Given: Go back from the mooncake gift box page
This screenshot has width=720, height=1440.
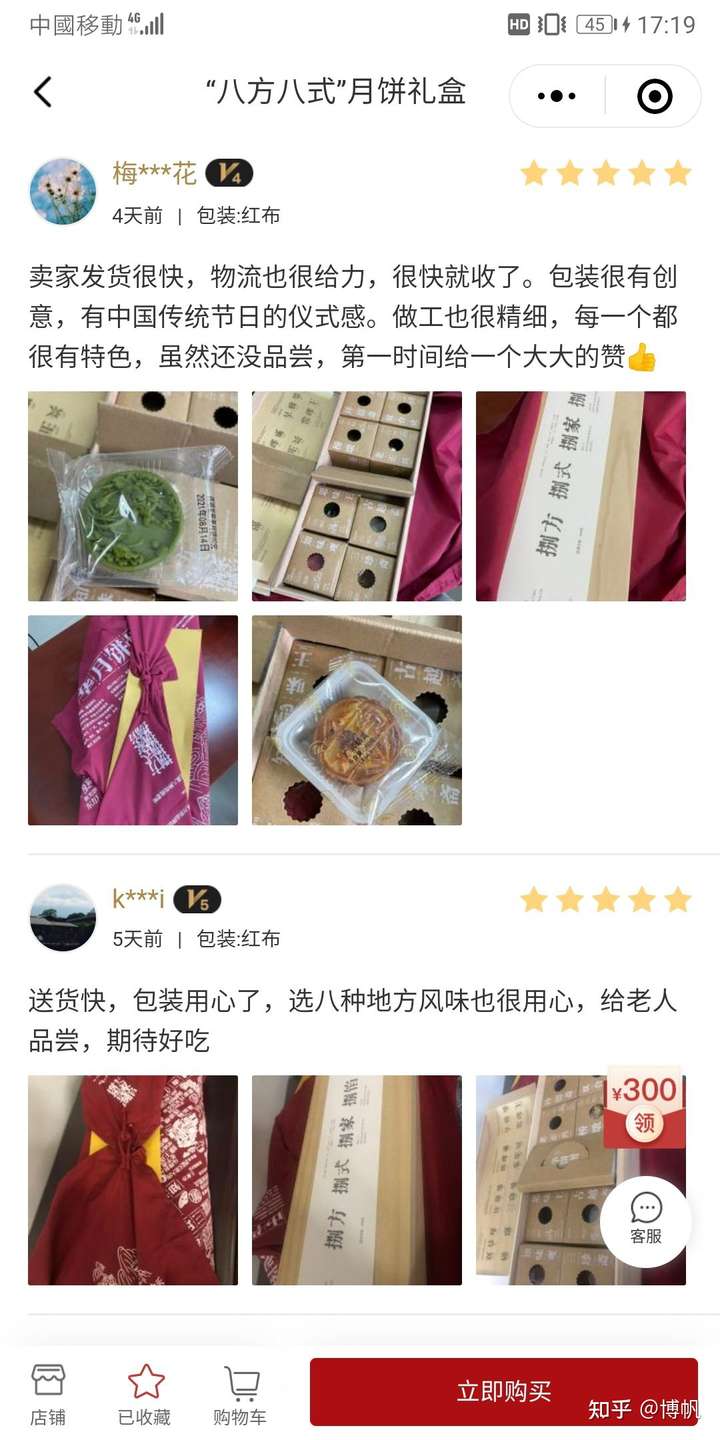Looking at the screenshot, I should pyautogui.click(x=43, y=93).
